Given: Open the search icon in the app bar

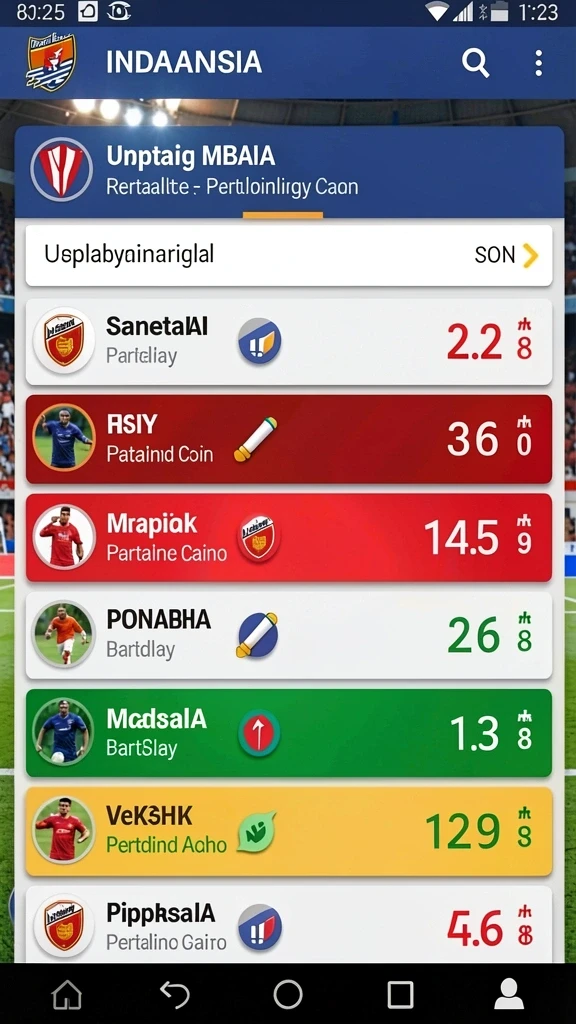Looking at the screenshot, I should (475, 63).
